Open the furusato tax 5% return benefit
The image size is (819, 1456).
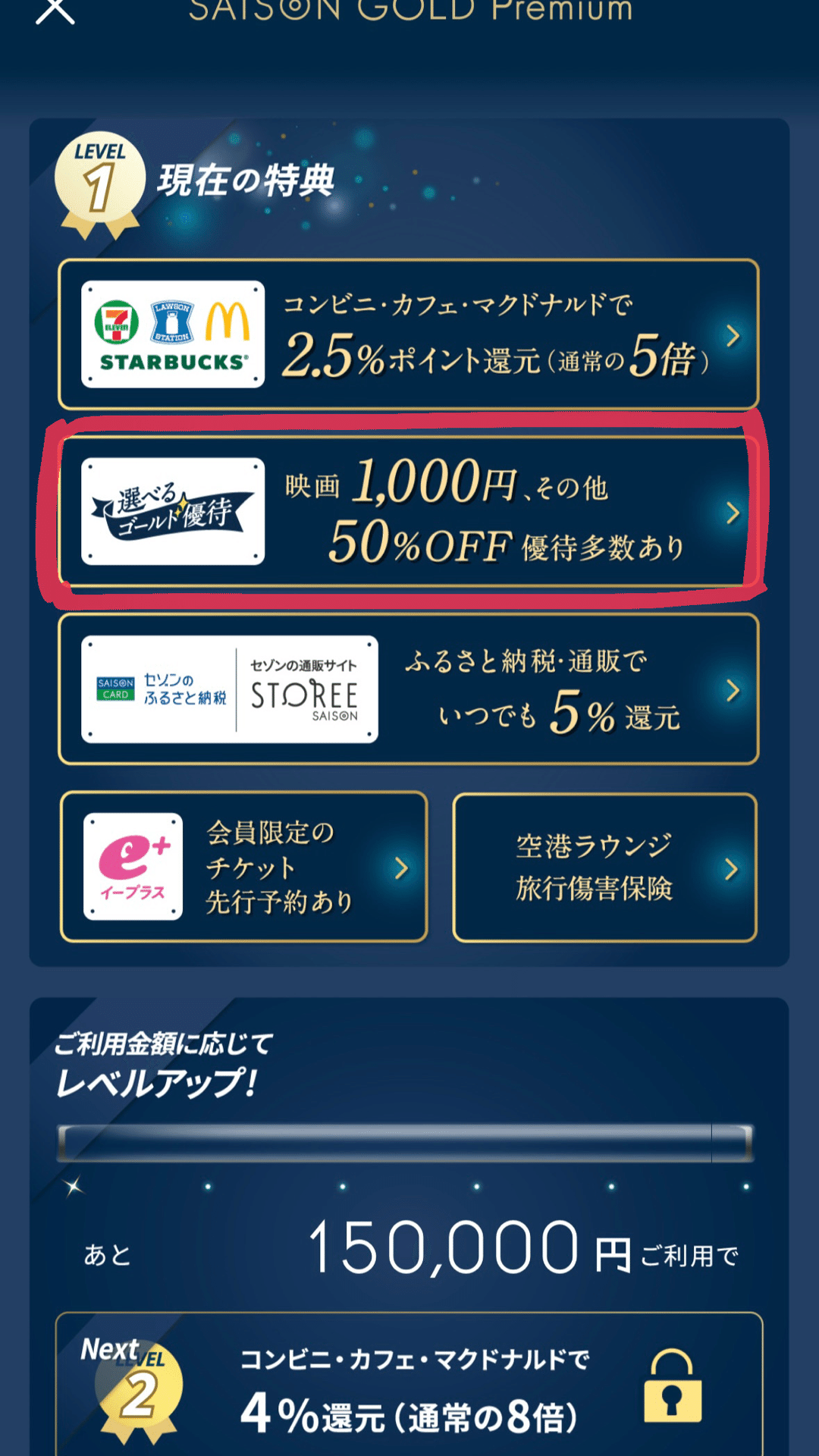tap(409, 689)
